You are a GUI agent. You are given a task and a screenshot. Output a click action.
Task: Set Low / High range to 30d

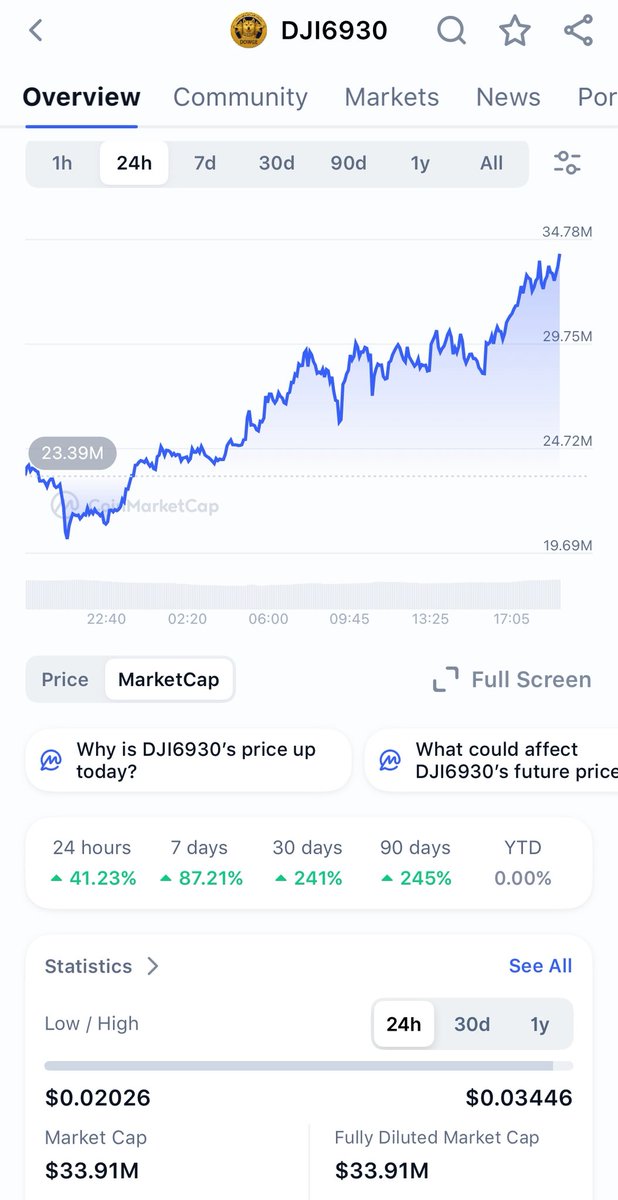(472, 1024)
